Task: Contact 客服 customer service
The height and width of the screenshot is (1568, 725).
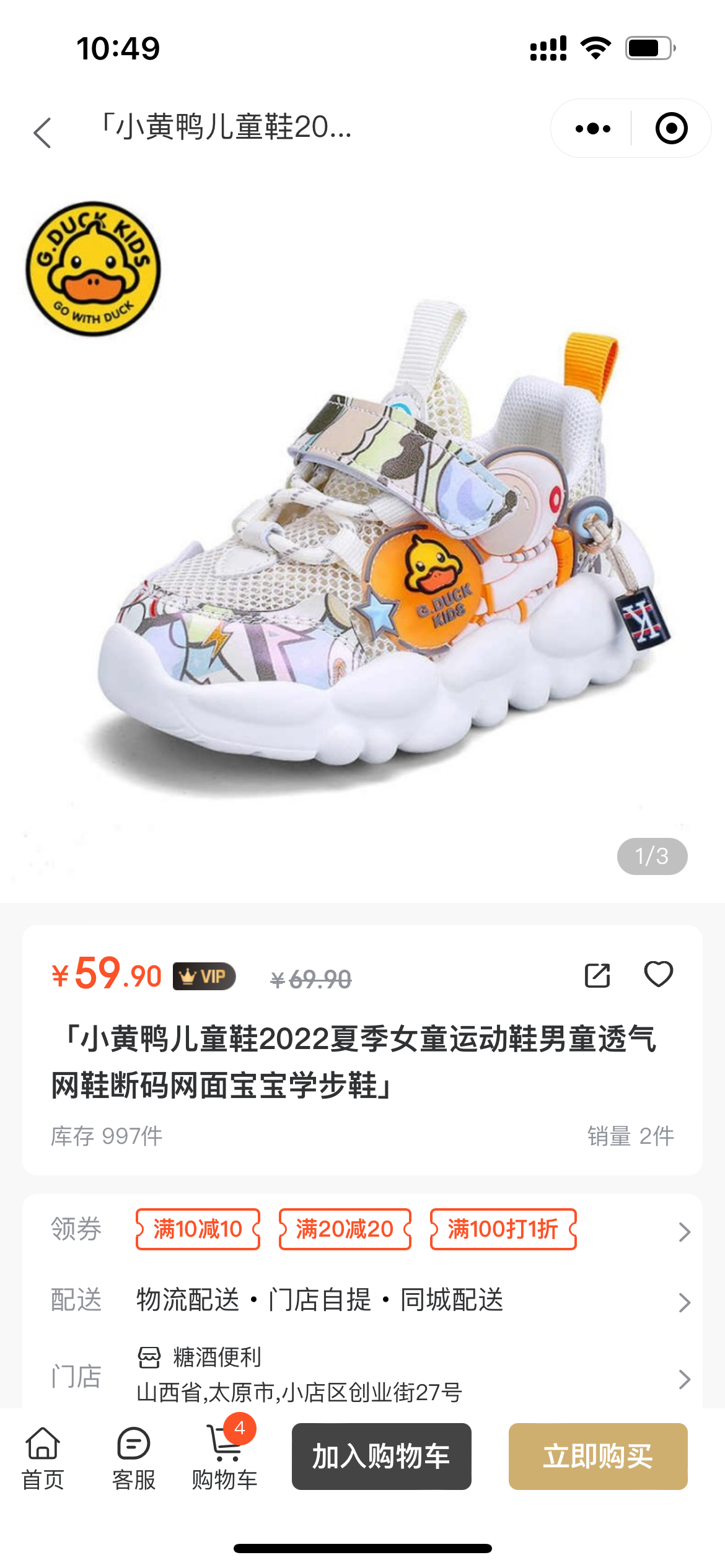Action: pos(133,1458)
